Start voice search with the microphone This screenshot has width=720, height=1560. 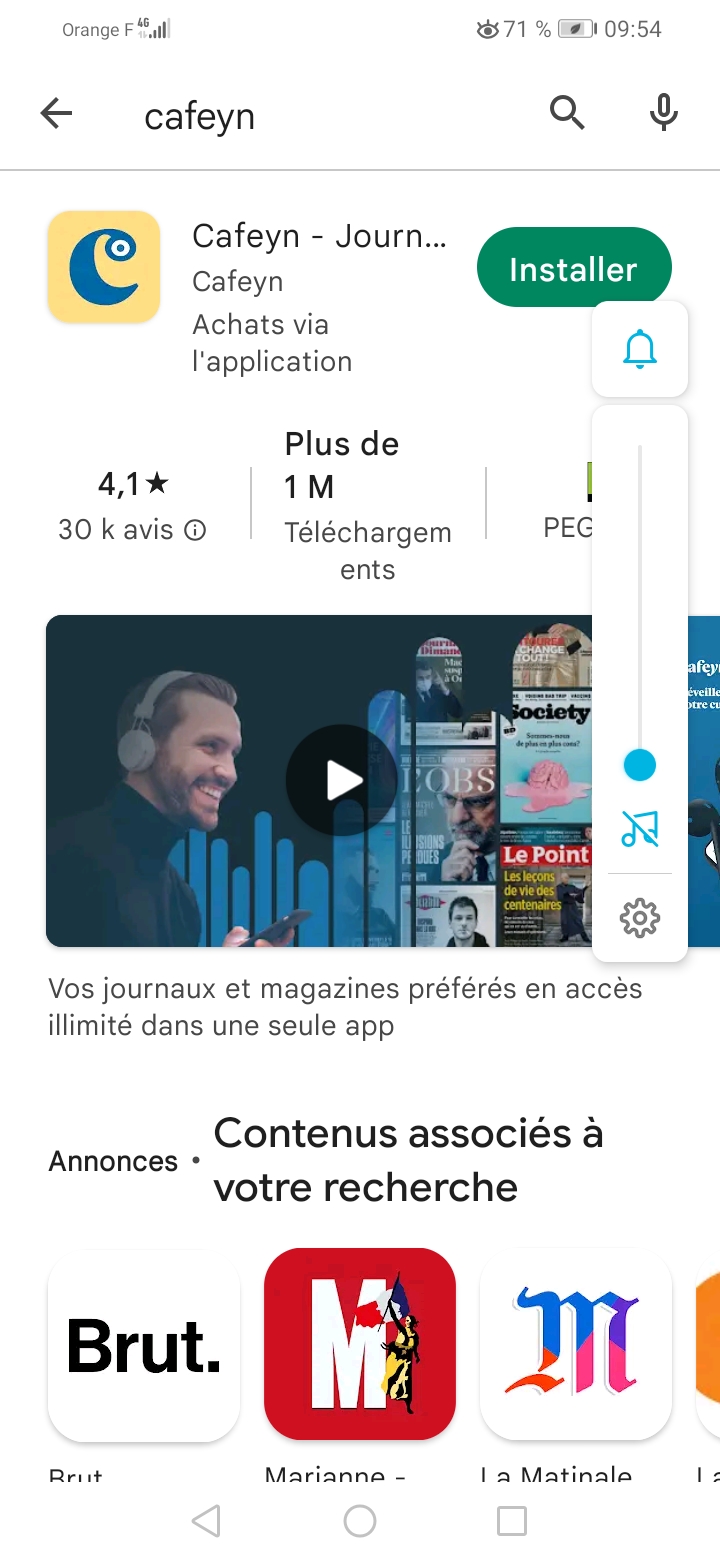664,114
